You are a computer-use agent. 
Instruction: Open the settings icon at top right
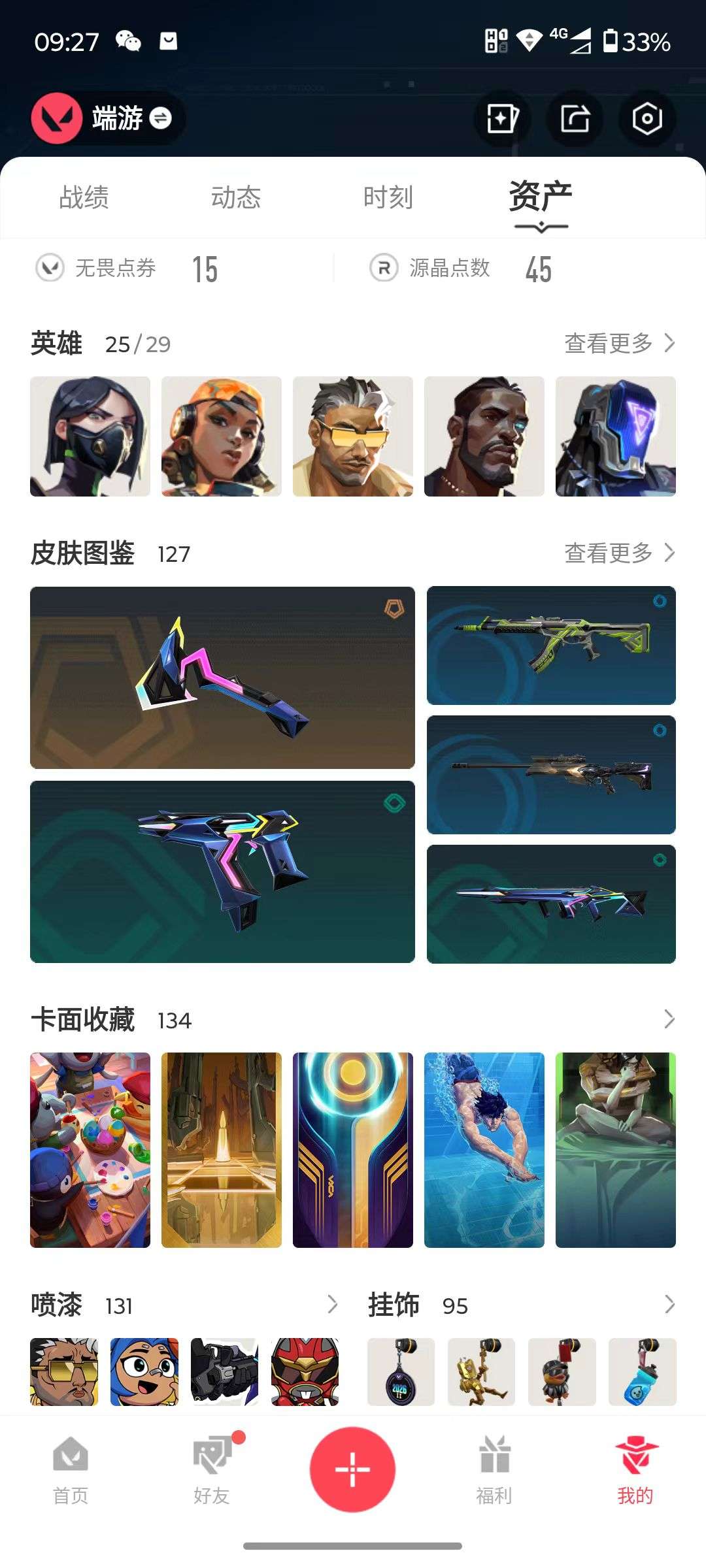coord(647,118)
